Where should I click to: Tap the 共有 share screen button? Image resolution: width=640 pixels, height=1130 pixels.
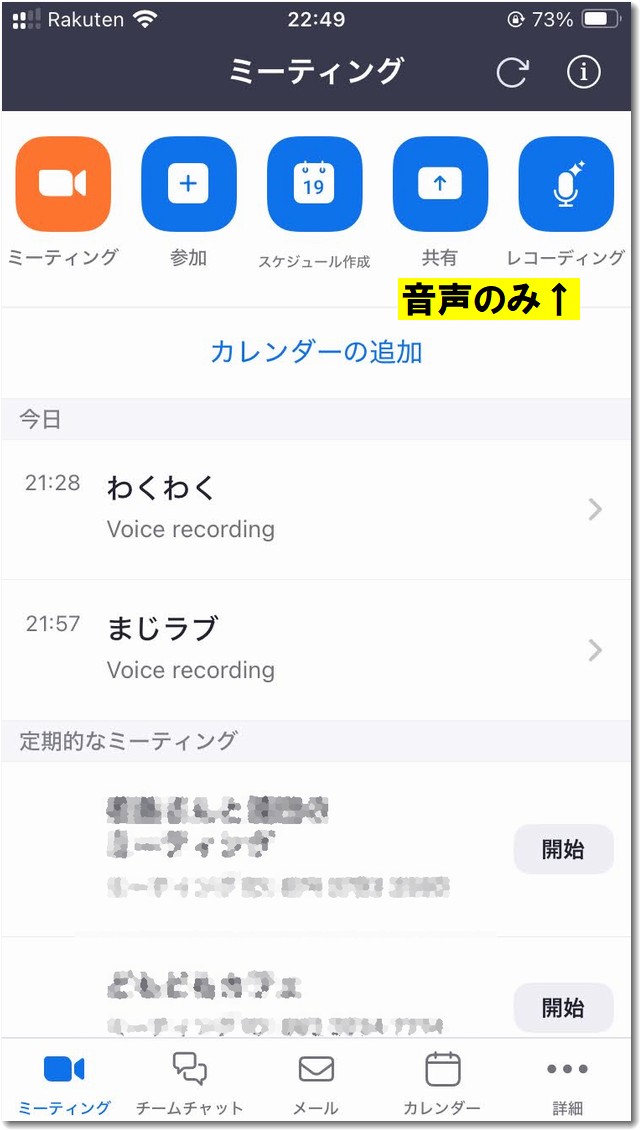click(440, 184)
